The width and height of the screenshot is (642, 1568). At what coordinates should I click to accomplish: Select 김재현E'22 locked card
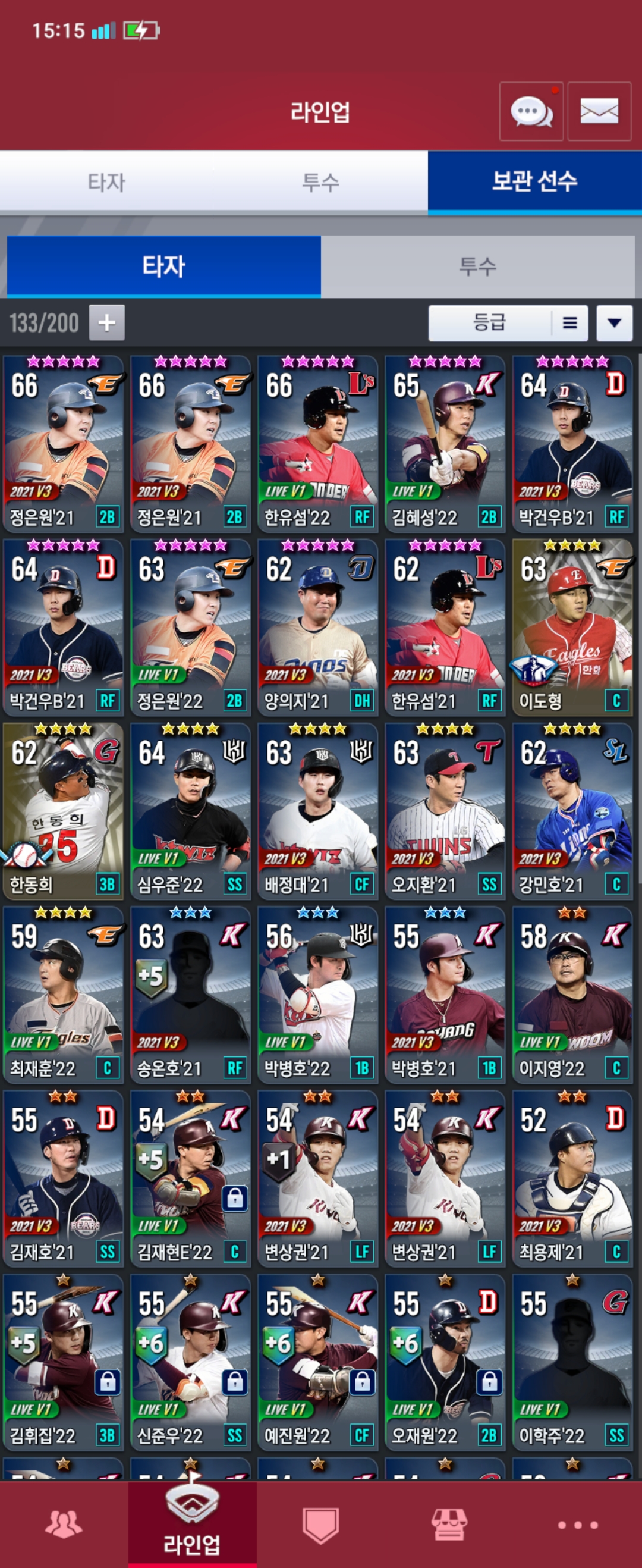pyautogui.click(x=190, y=1178)
